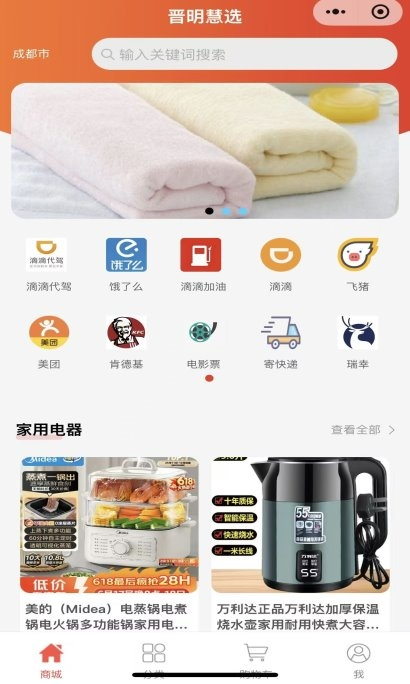The height and width of the screenshot is (684, 410).
Task: Open 滴滴加油 service
Action: 203,264
